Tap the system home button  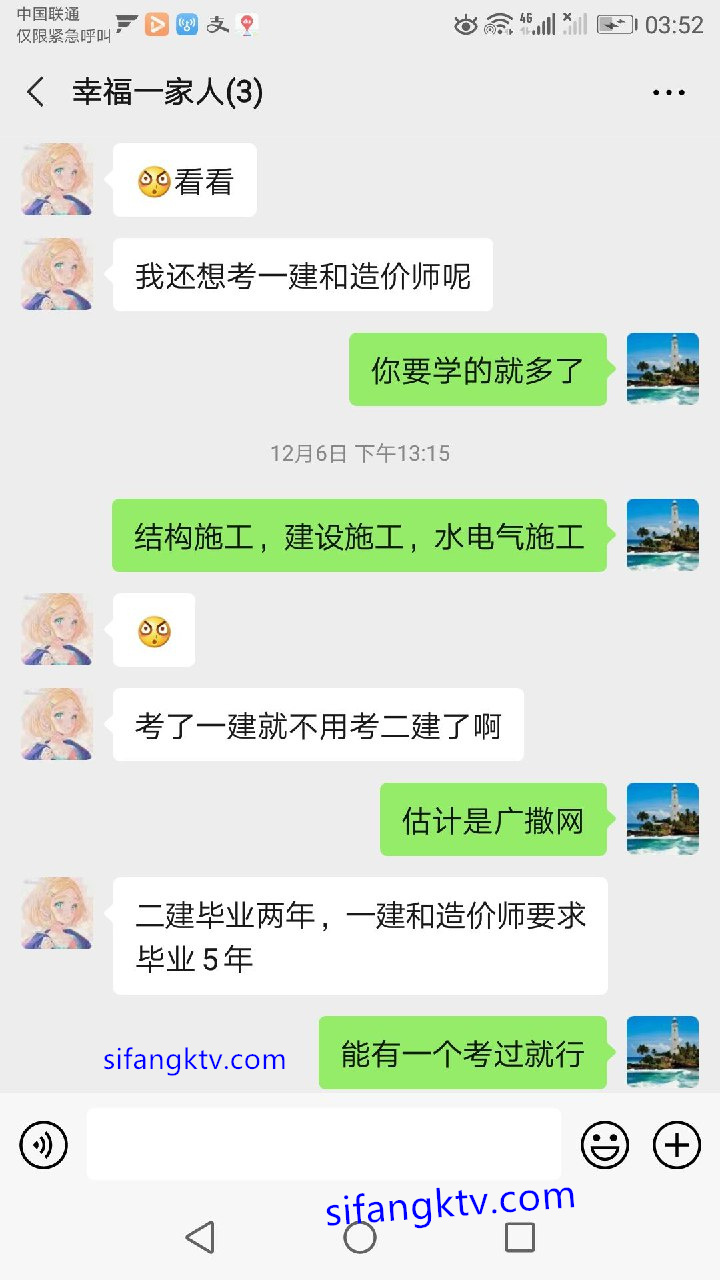[360, 1237]
